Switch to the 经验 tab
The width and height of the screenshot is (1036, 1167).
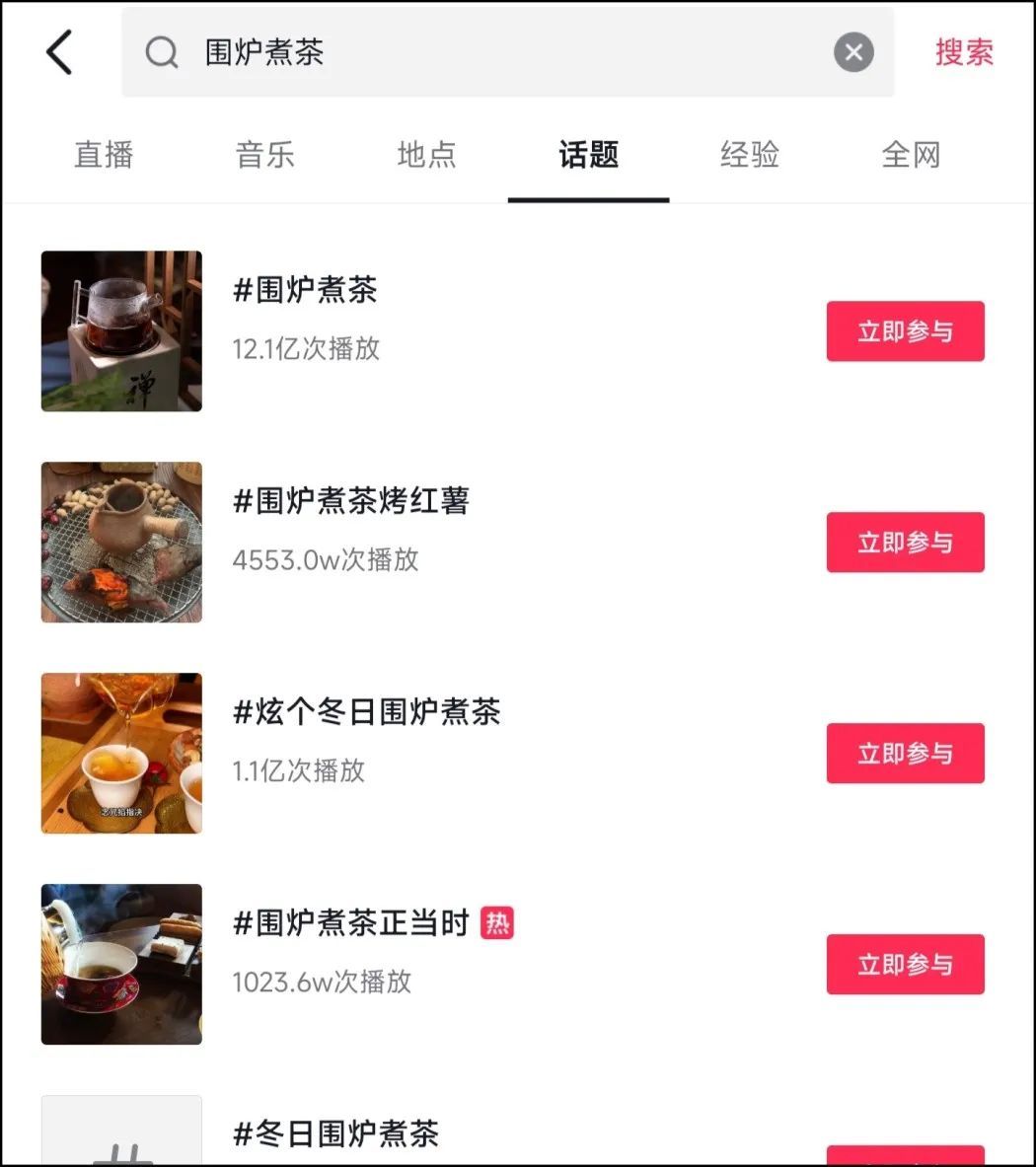[750, 155]
